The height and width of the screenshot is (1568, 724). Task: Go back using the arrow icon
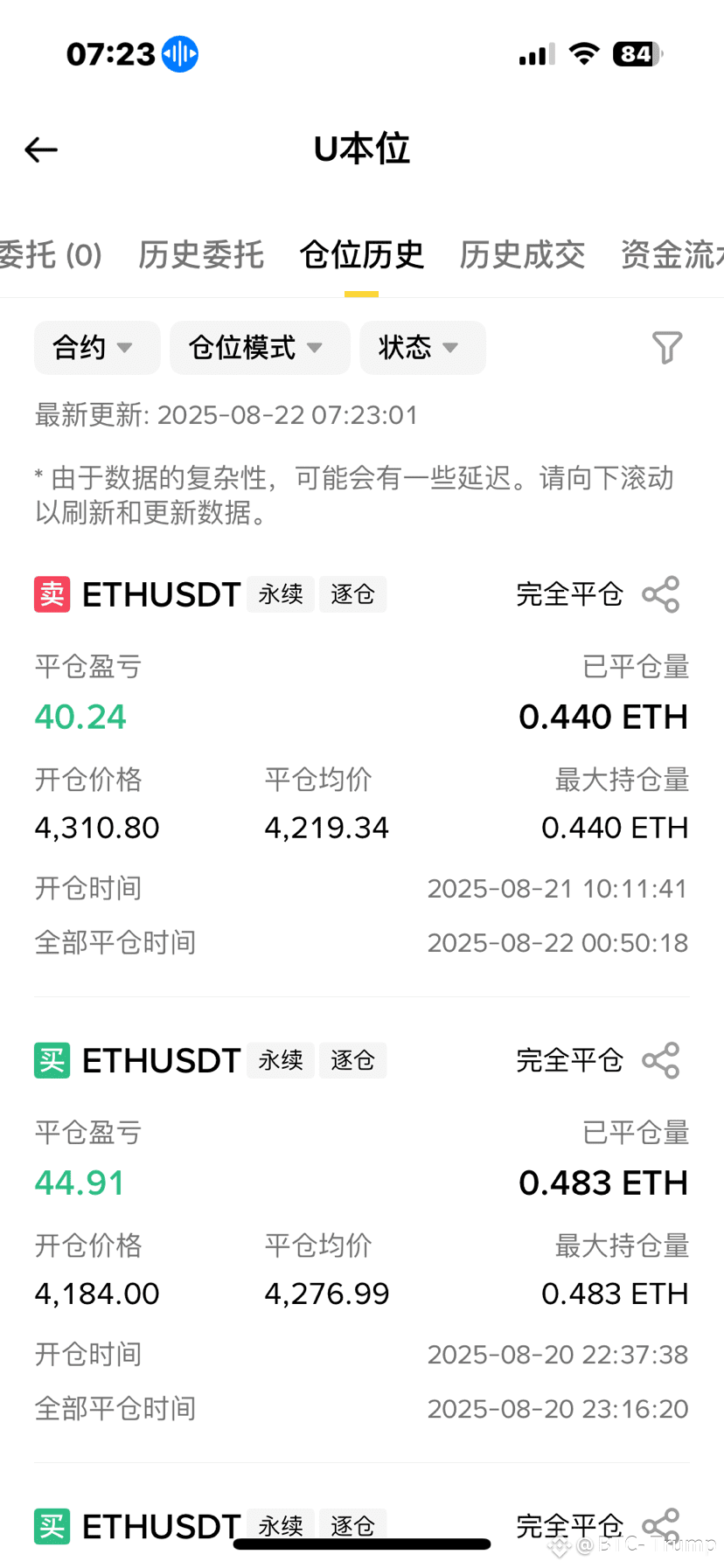point(41,150)
